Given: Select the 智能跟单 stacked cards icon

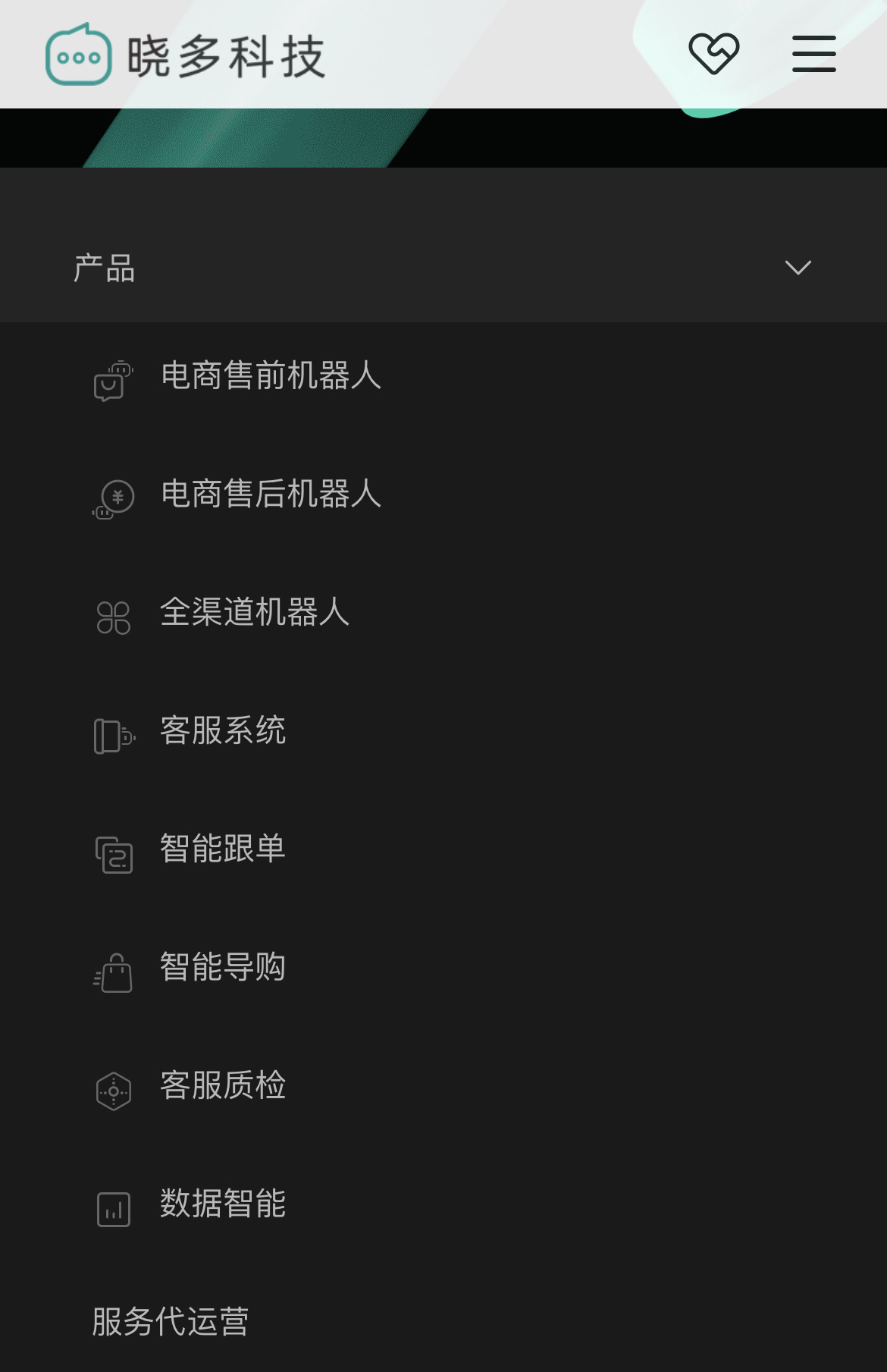Looking at the screenshot, I should (112, 852).
